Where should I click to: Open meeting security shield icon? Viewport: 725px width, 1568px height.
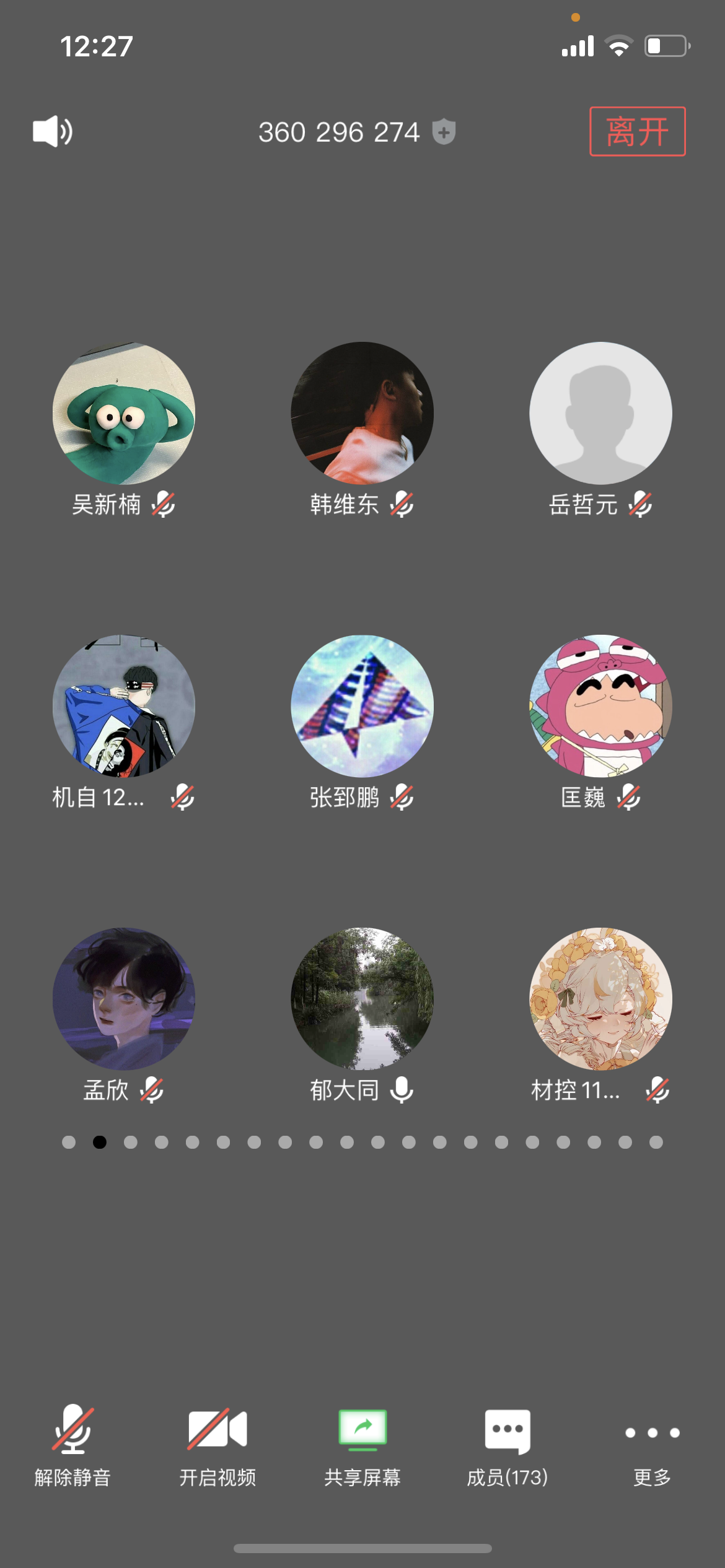[444, 132]
